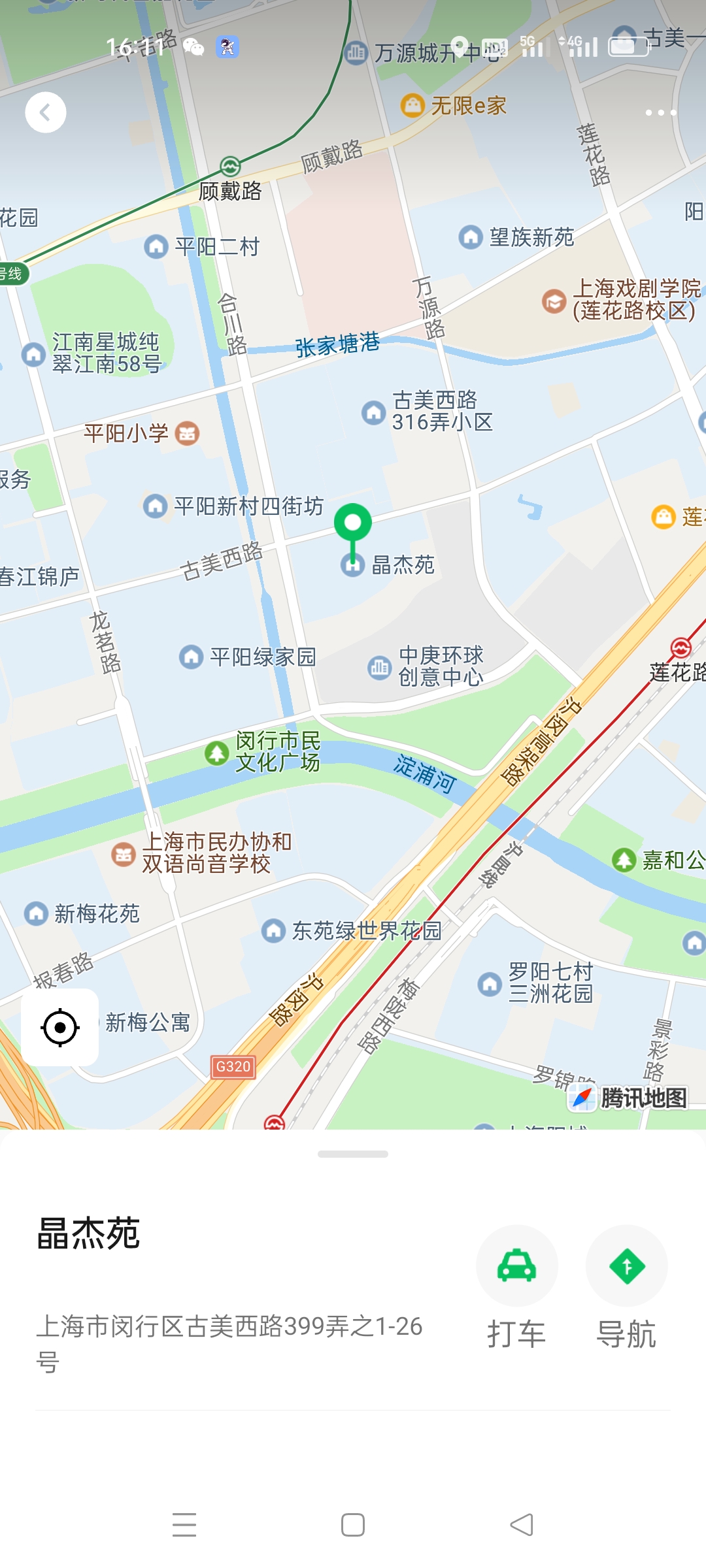Image resolution: width=706 pixels, height=1568 pixels.
Task: Select the 中庚环球创意中心 map marker
Action: [379, 667]
